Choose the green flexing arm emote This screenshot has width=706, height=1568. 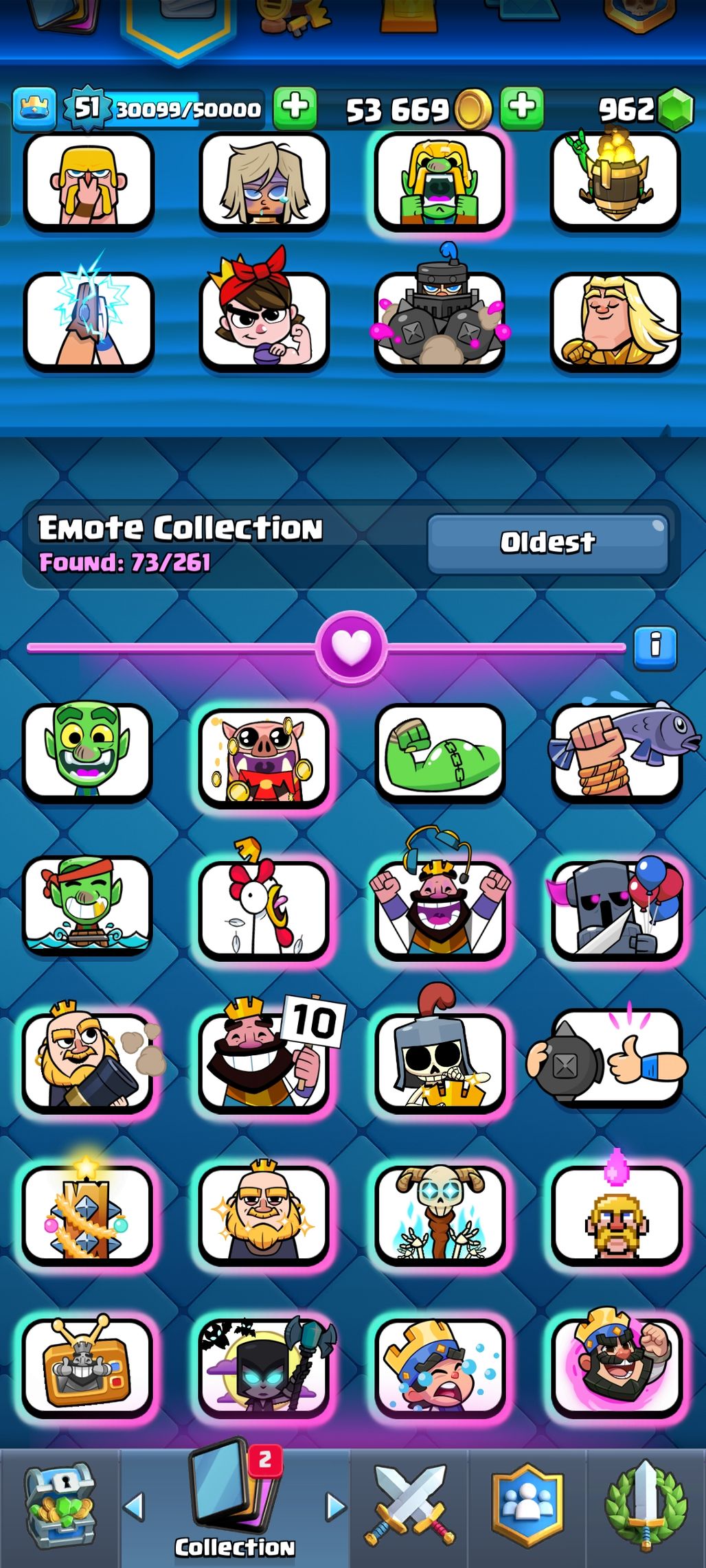[x=440, y=753]
